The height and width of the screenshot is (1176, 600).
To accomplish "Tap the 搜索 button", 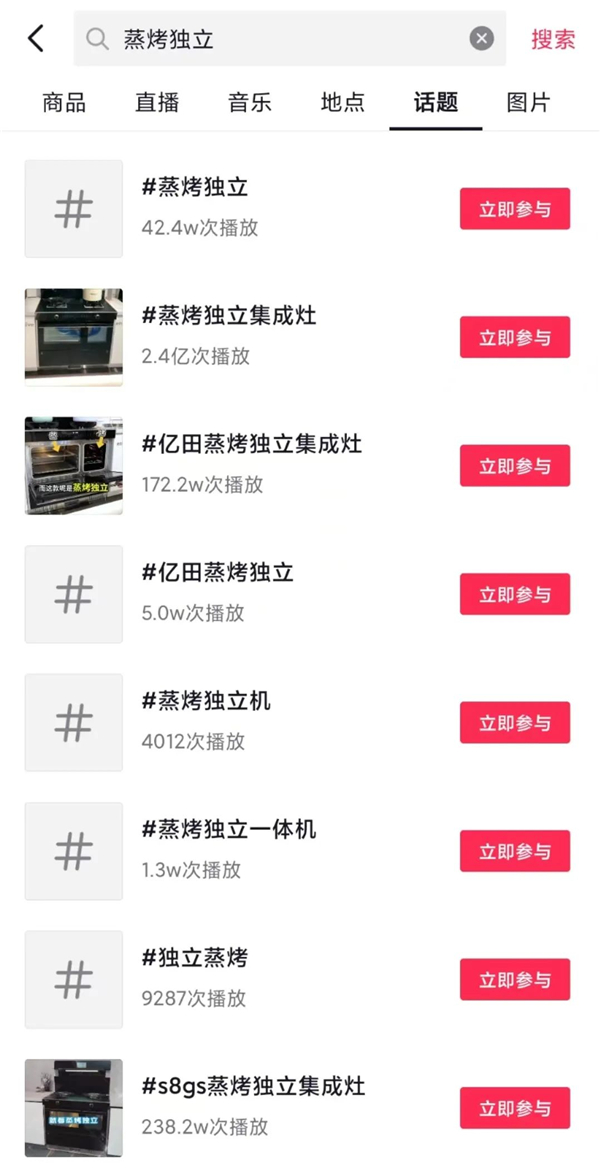I will click(x=553, y=39).
